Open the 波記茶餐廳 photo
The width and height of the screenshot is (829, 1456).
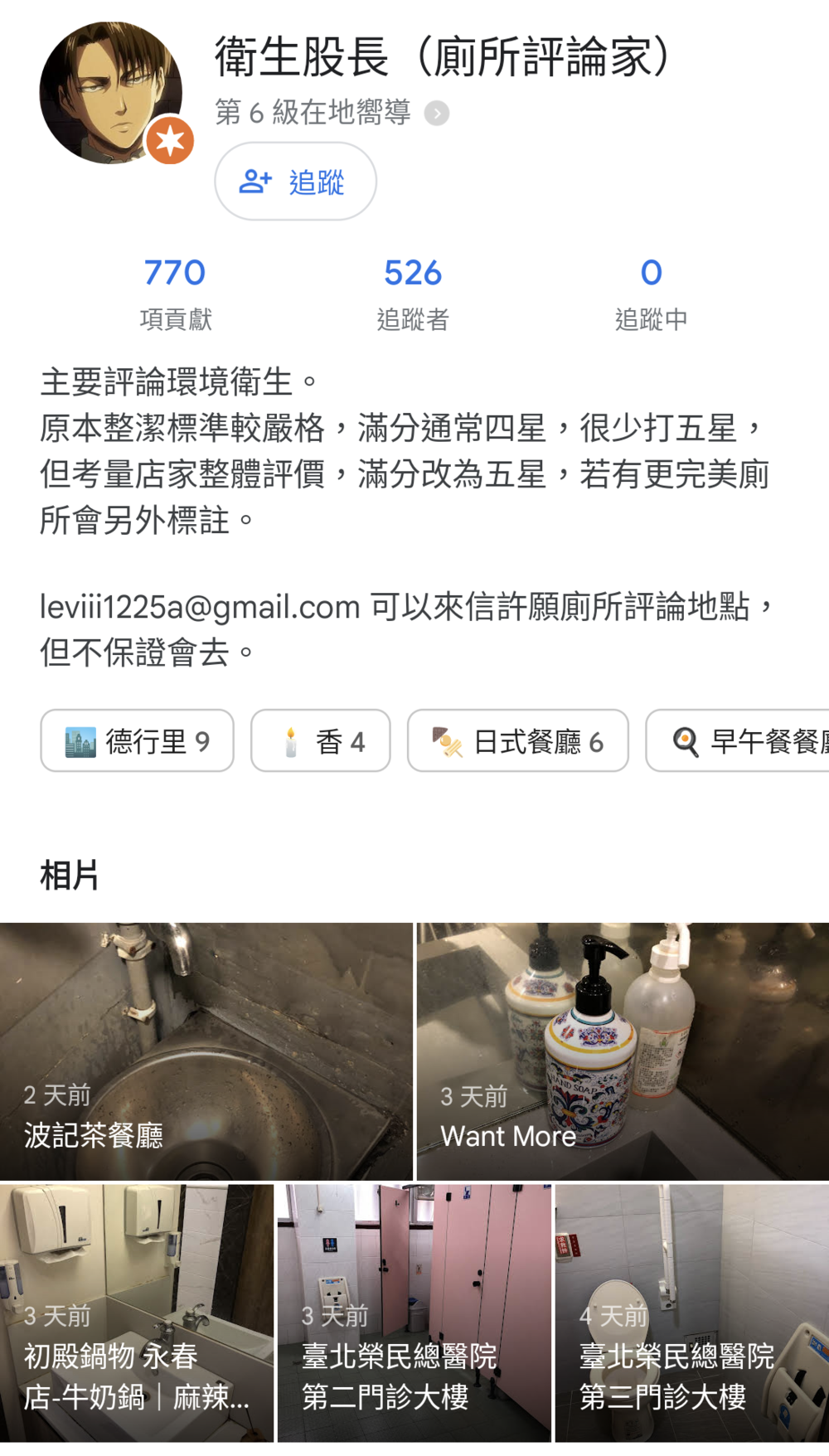click(x=206, y=1051)
